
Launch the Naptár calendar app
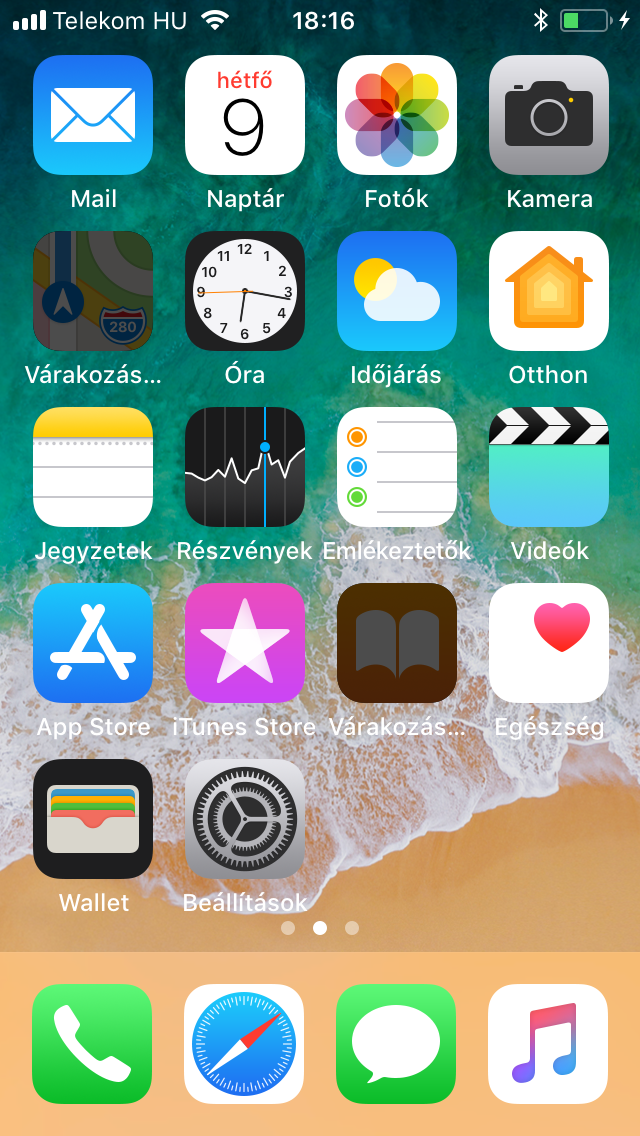click(245, 115)
